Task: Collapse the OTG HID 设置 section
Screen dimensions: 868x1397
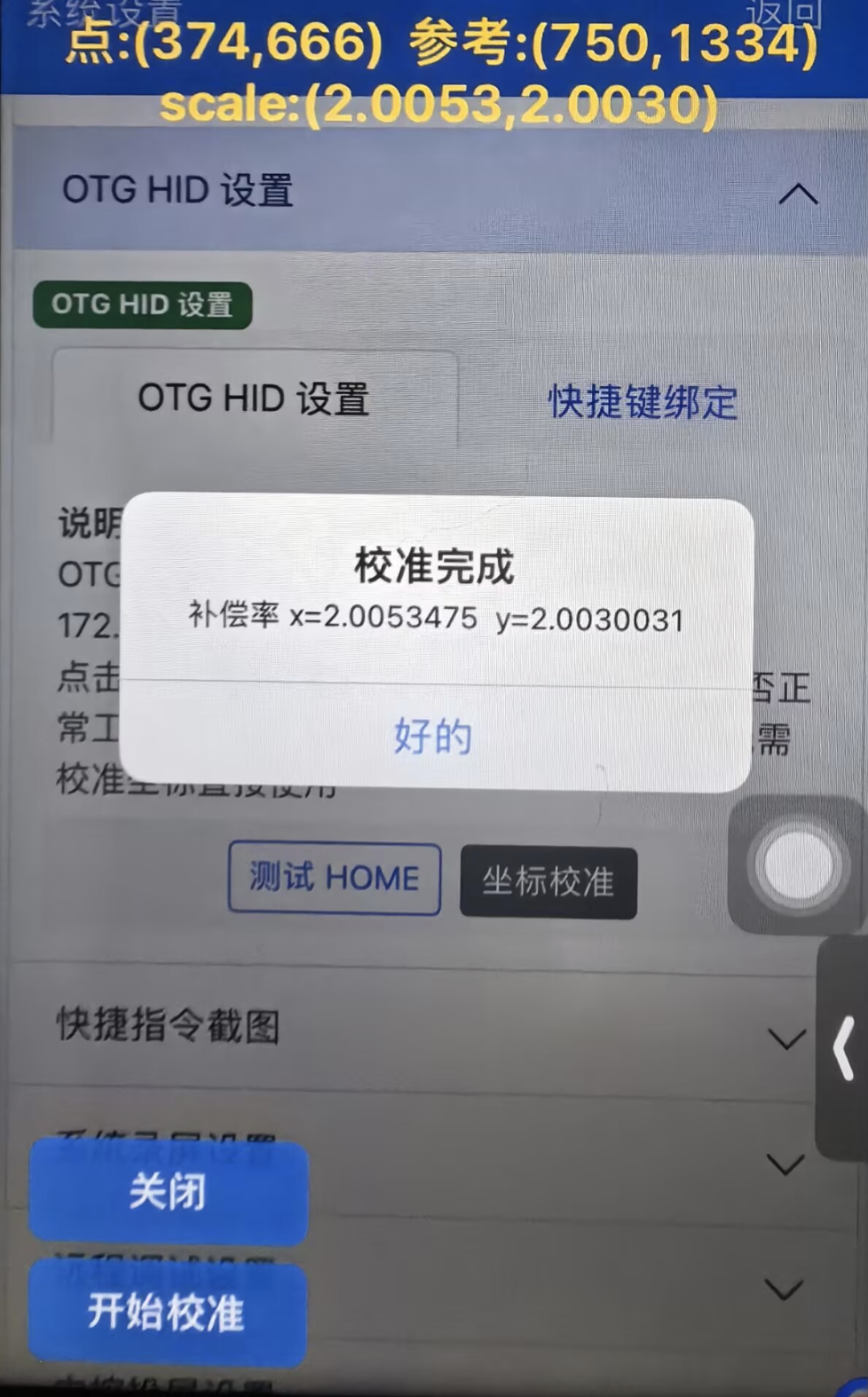Action: point(798,193)
